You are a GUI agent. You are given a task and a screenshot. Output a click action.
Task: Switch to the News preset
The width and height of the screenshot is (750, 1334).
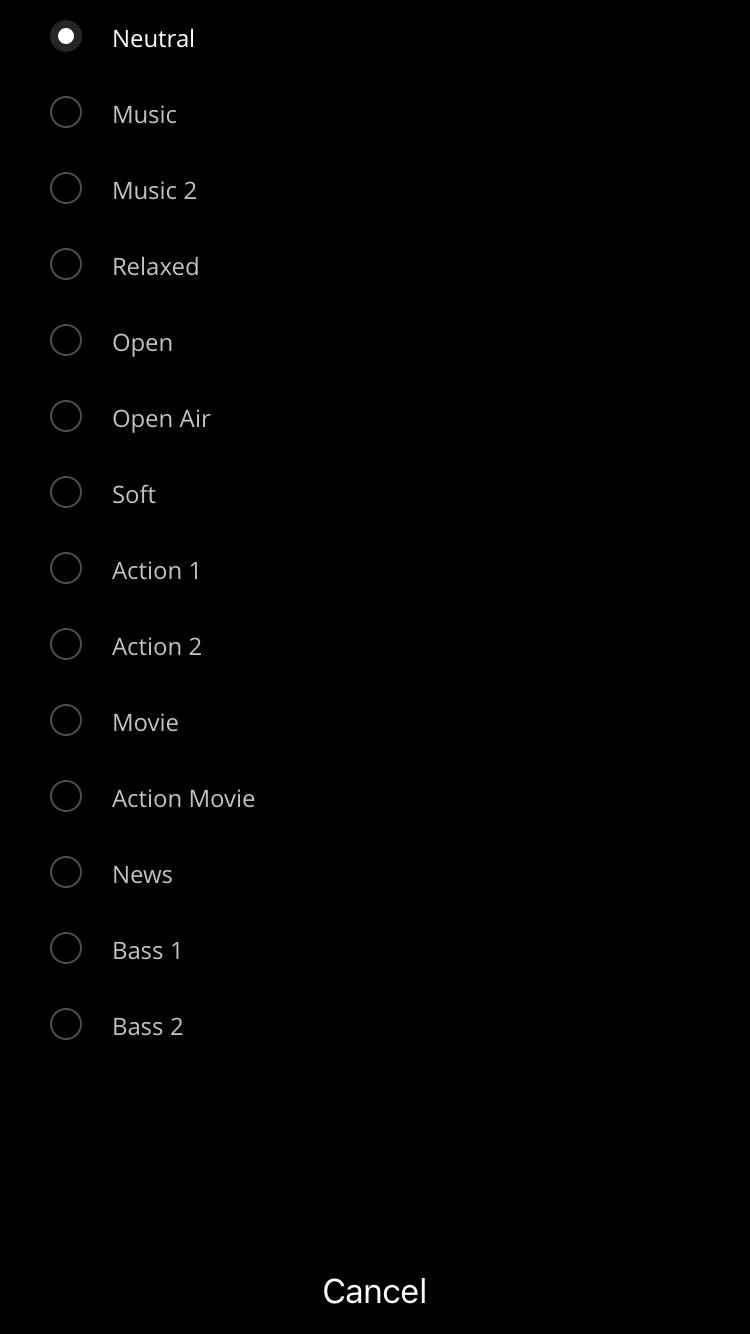coord(66,873)
